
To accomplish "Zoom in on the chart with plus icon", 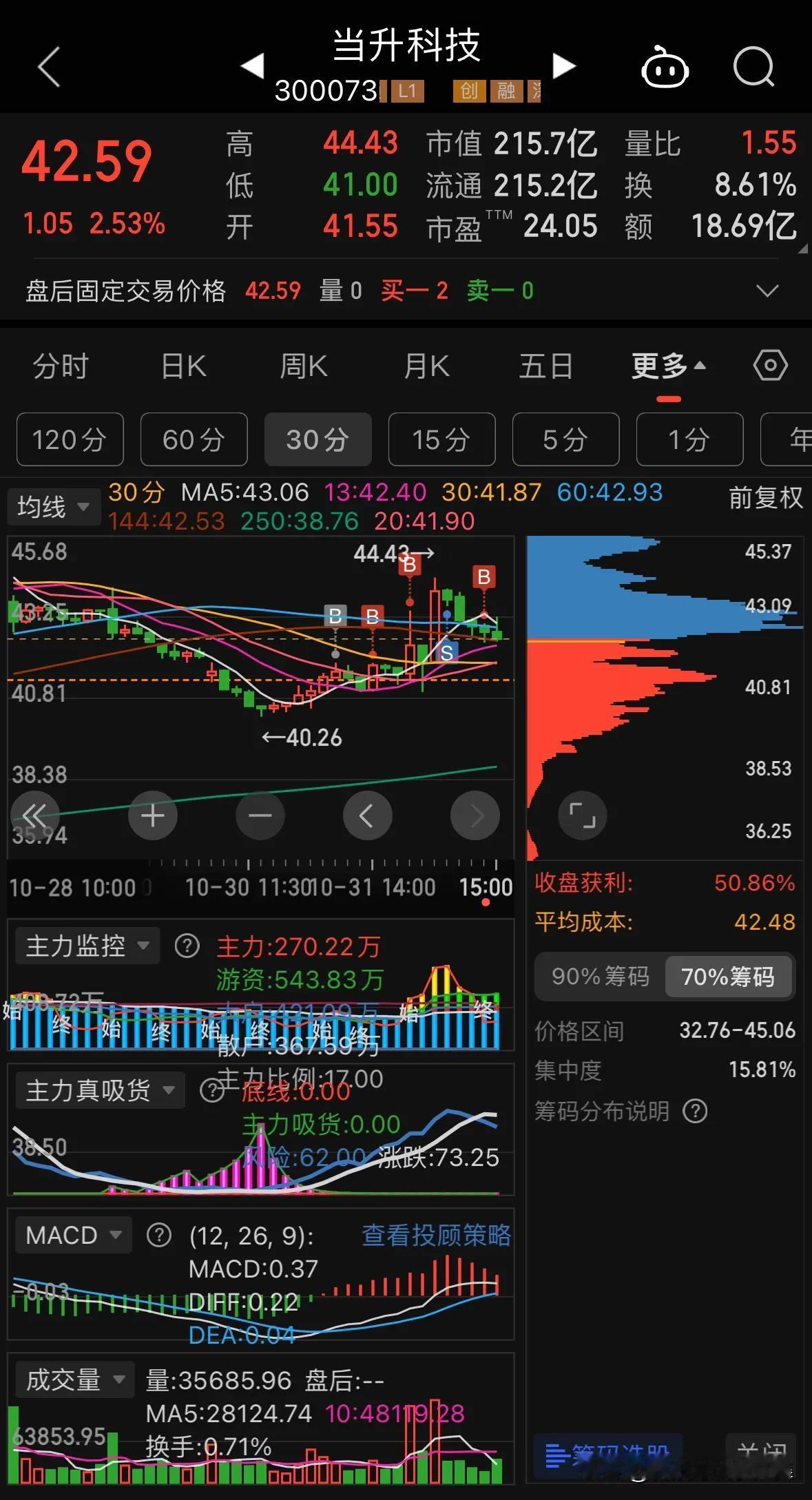I will tap(152, 815).
